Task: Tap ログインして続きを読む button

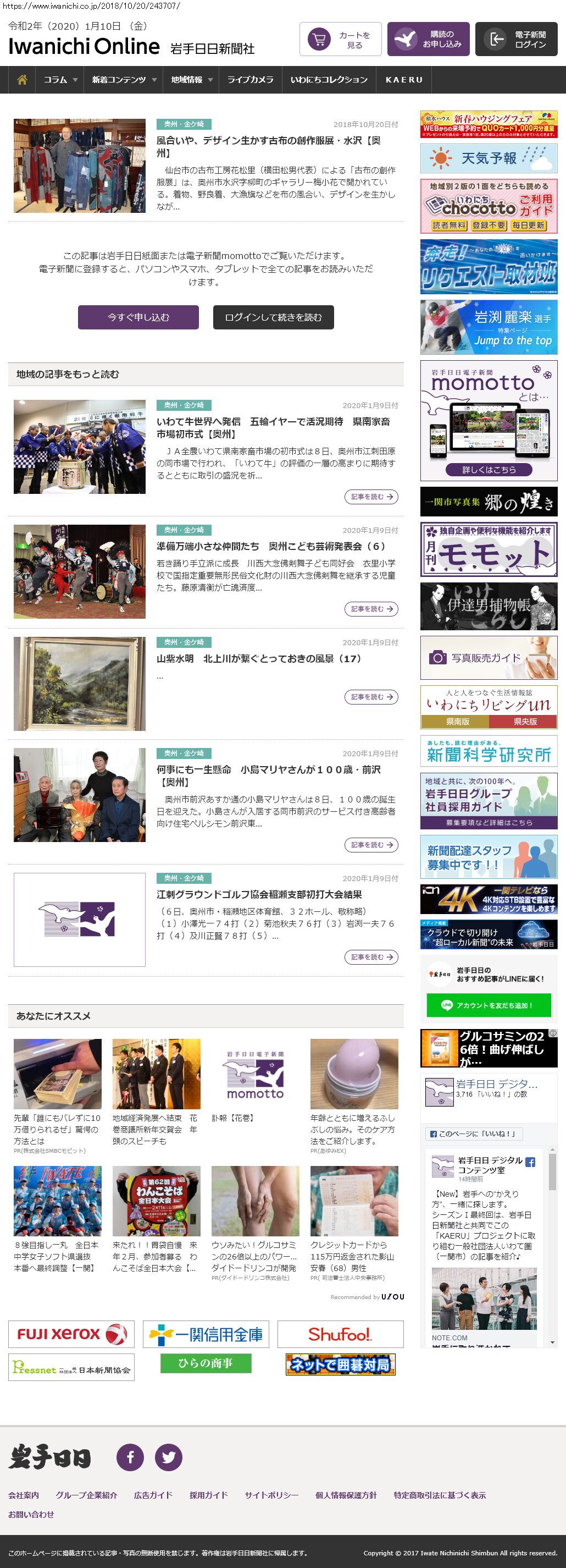Action: (x=273, y=317)
